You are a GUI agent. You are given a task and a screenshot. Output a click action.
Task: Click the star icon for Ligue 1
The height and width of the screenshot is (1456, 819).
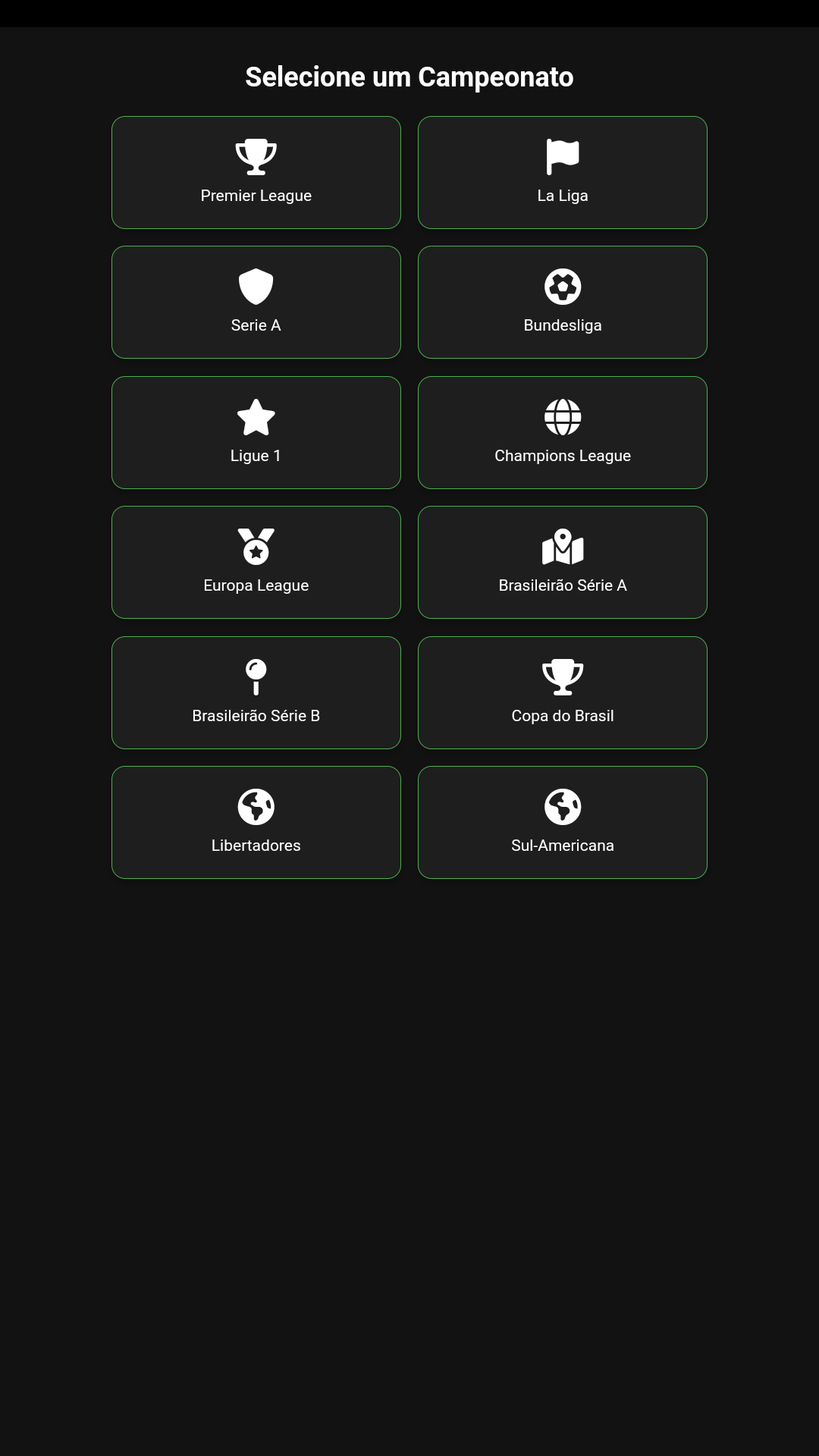pyautogui.click(x=256, y=416)
